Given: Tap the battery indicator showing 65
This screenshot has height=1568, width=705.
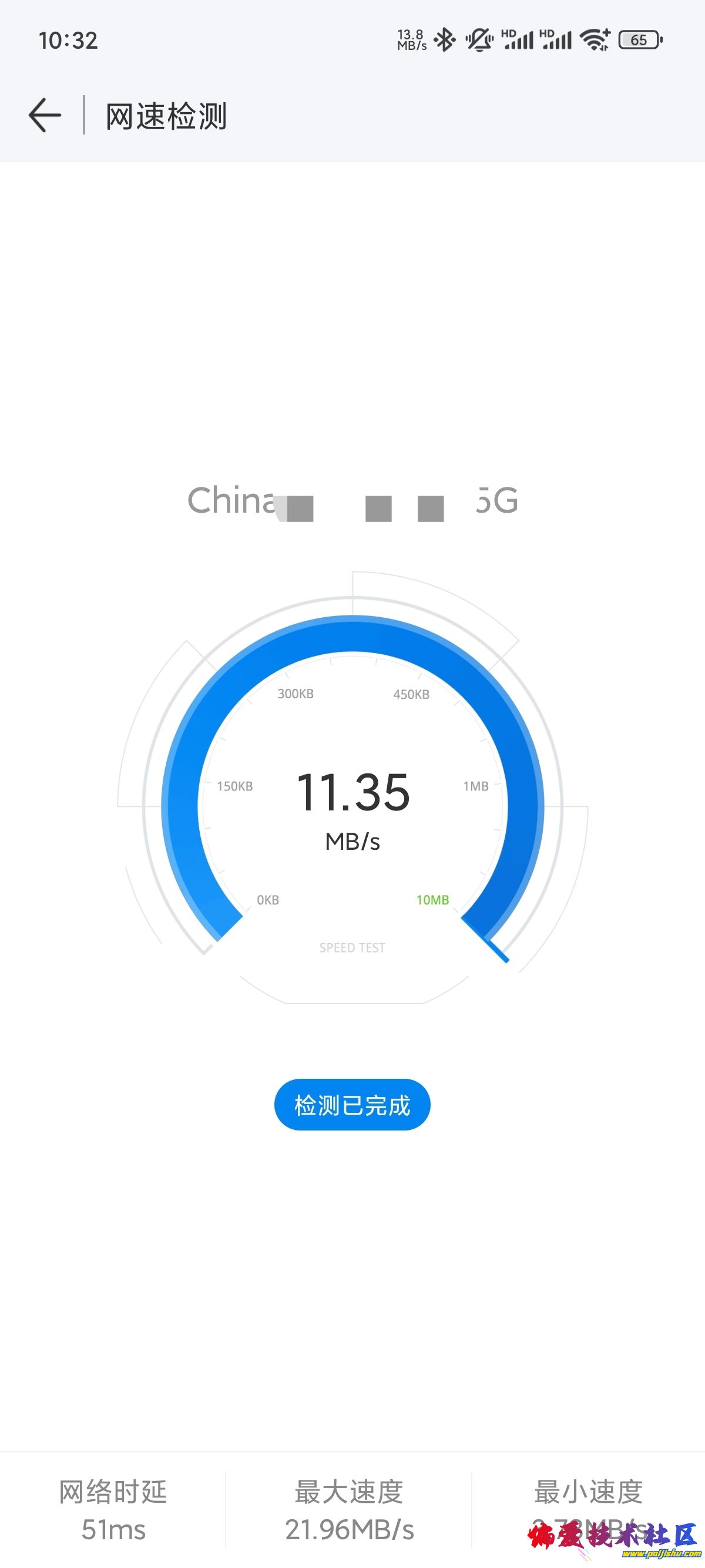Looking at the screenshot, I should point(637,39).
